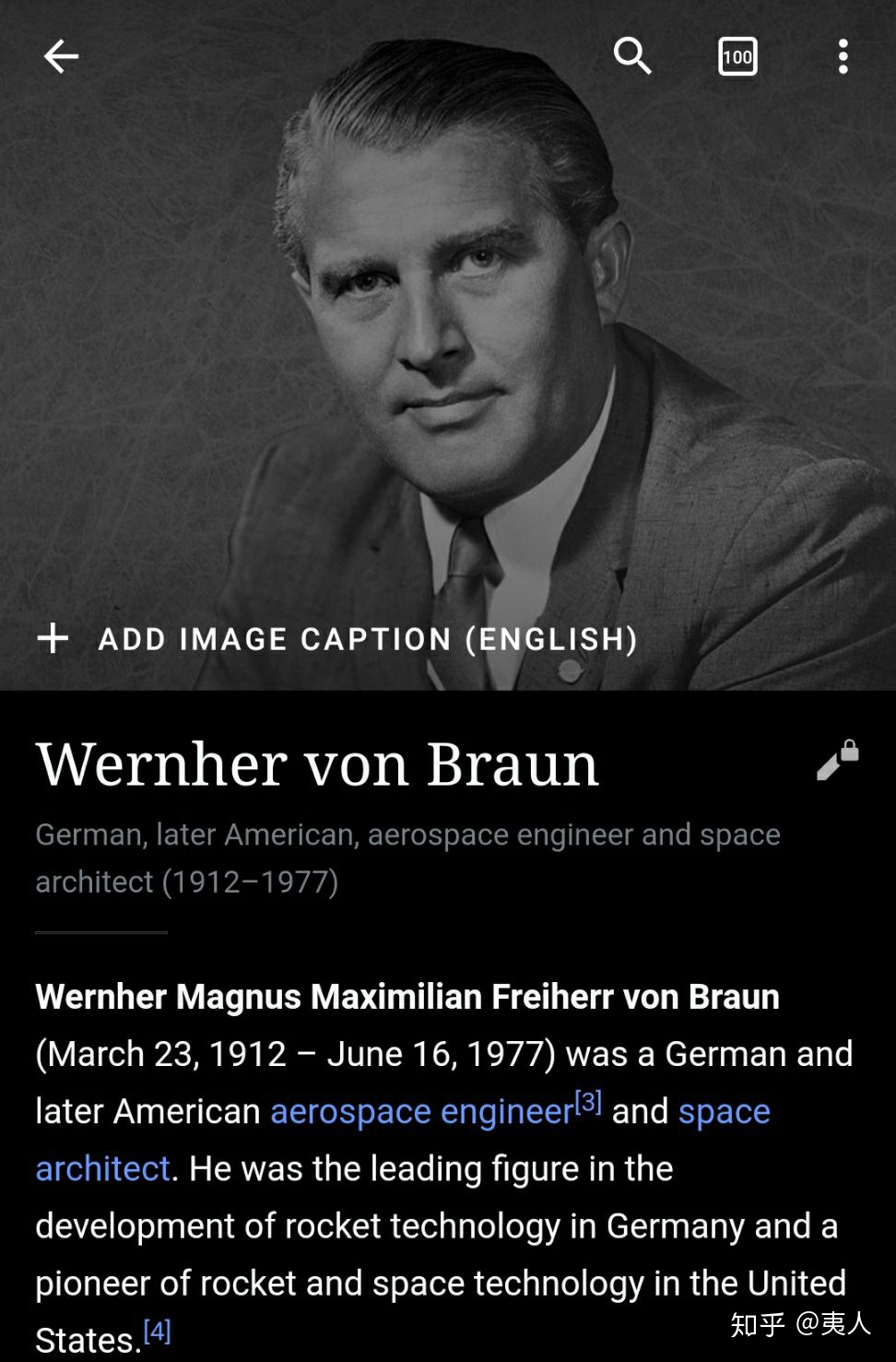This screenshot has width=896, height=1362.
Task: Open the aerospace engineer link
Action: pos(421,1112)
